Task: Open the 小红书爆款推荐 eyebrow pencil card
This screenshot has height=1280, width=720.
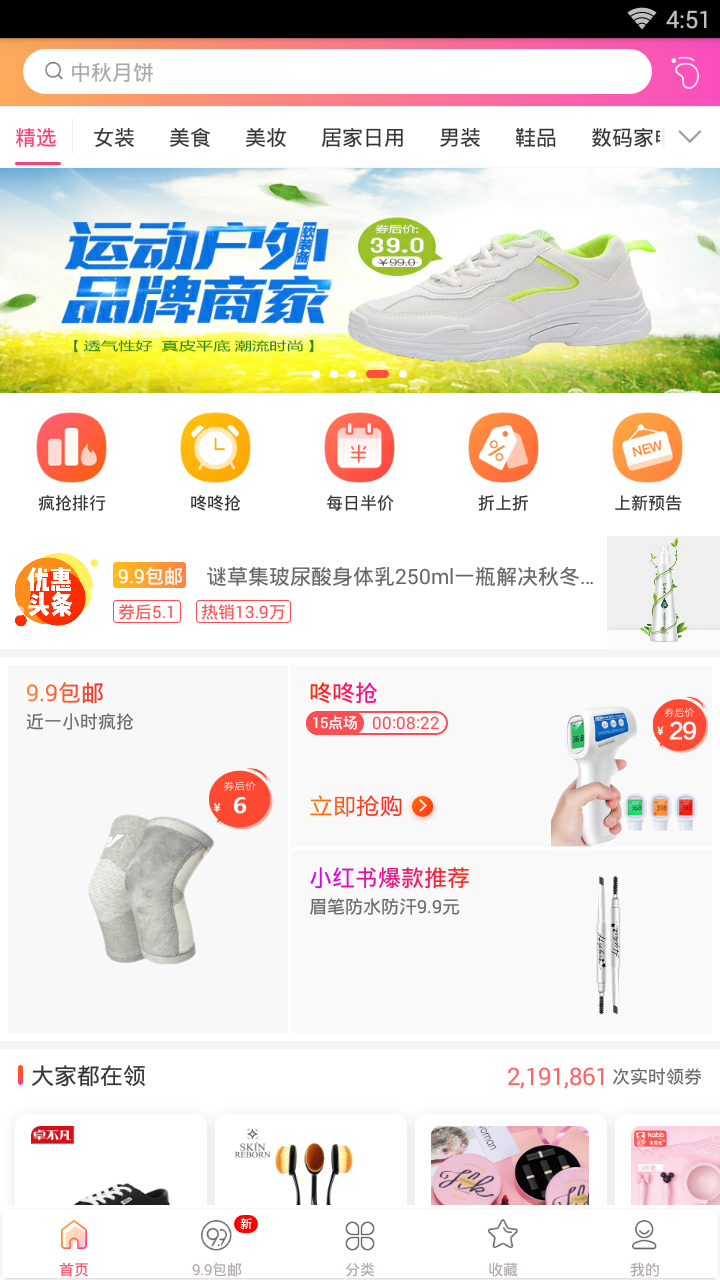Action: pos(500,940)
